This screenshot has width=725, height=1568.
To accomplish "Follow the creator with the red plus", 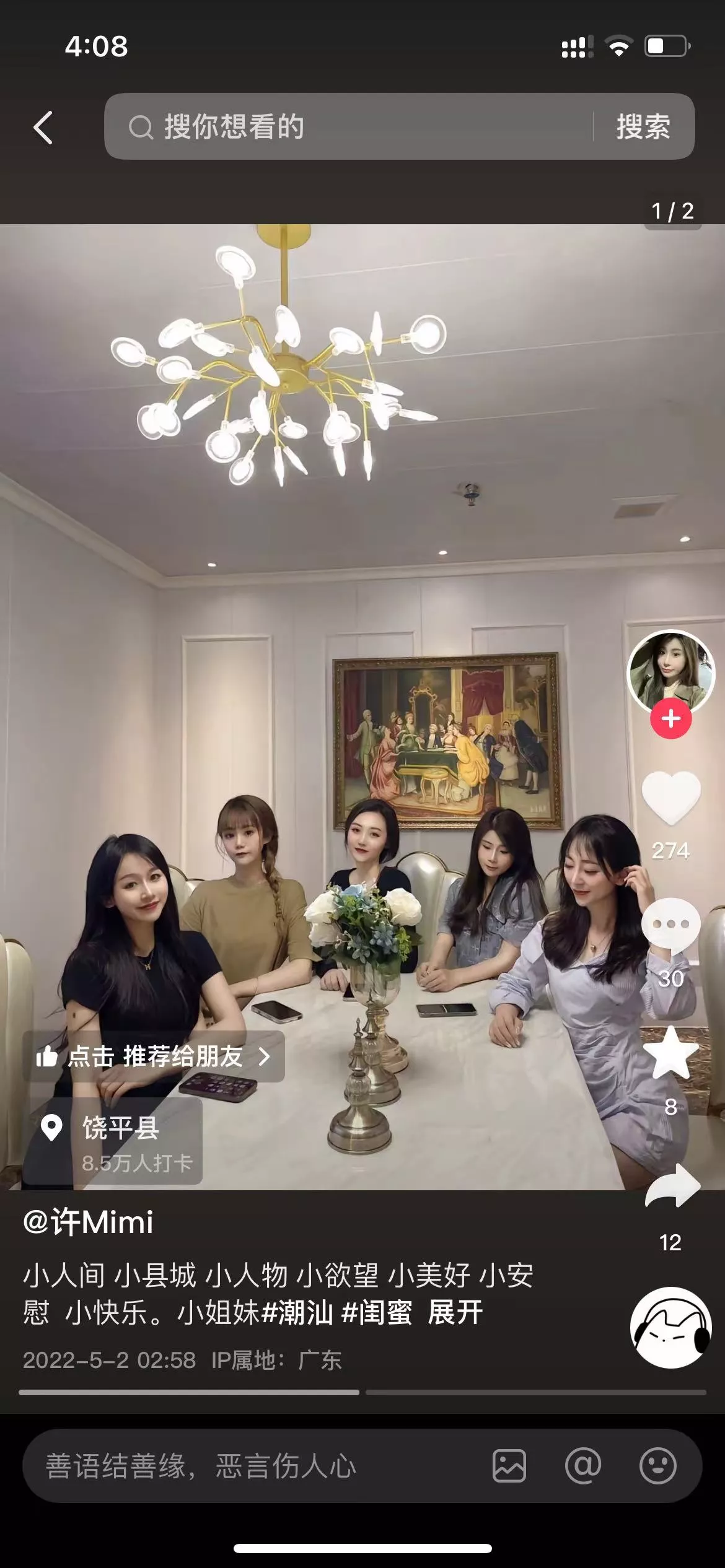I will (x=671, y=718).
